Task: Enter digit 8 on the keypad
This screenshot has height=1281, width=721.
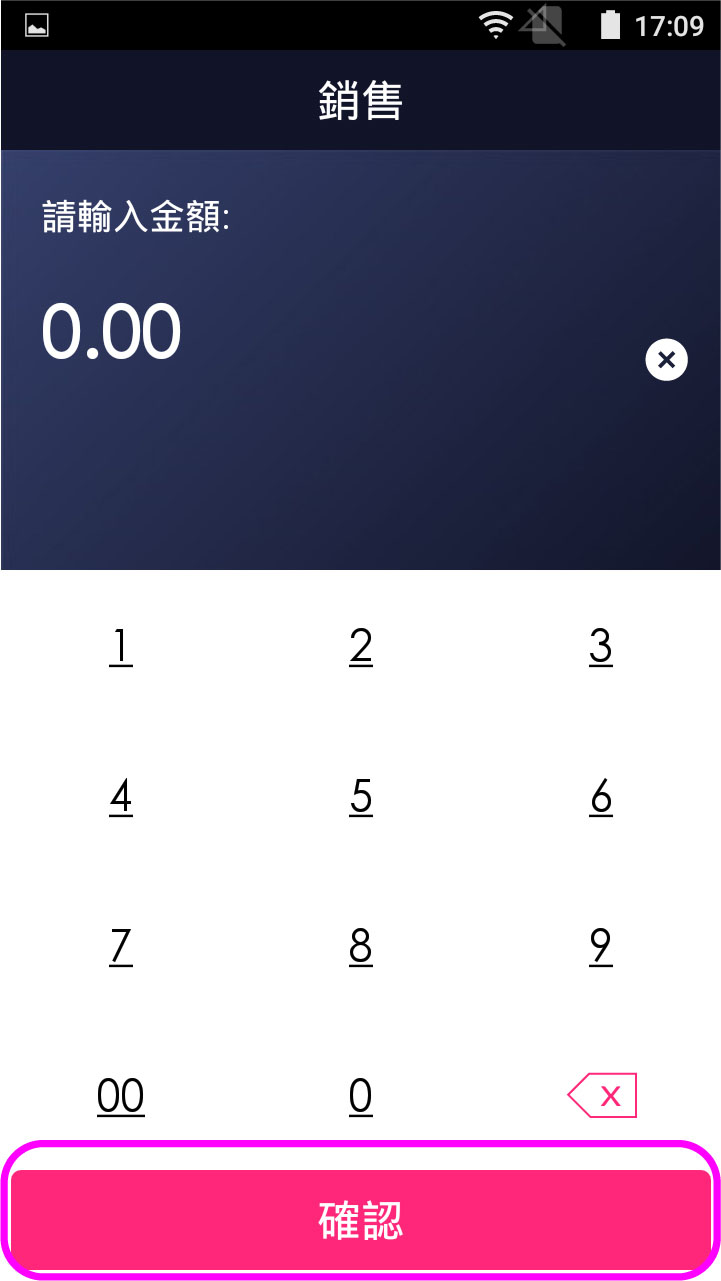Action: [361, 946]
